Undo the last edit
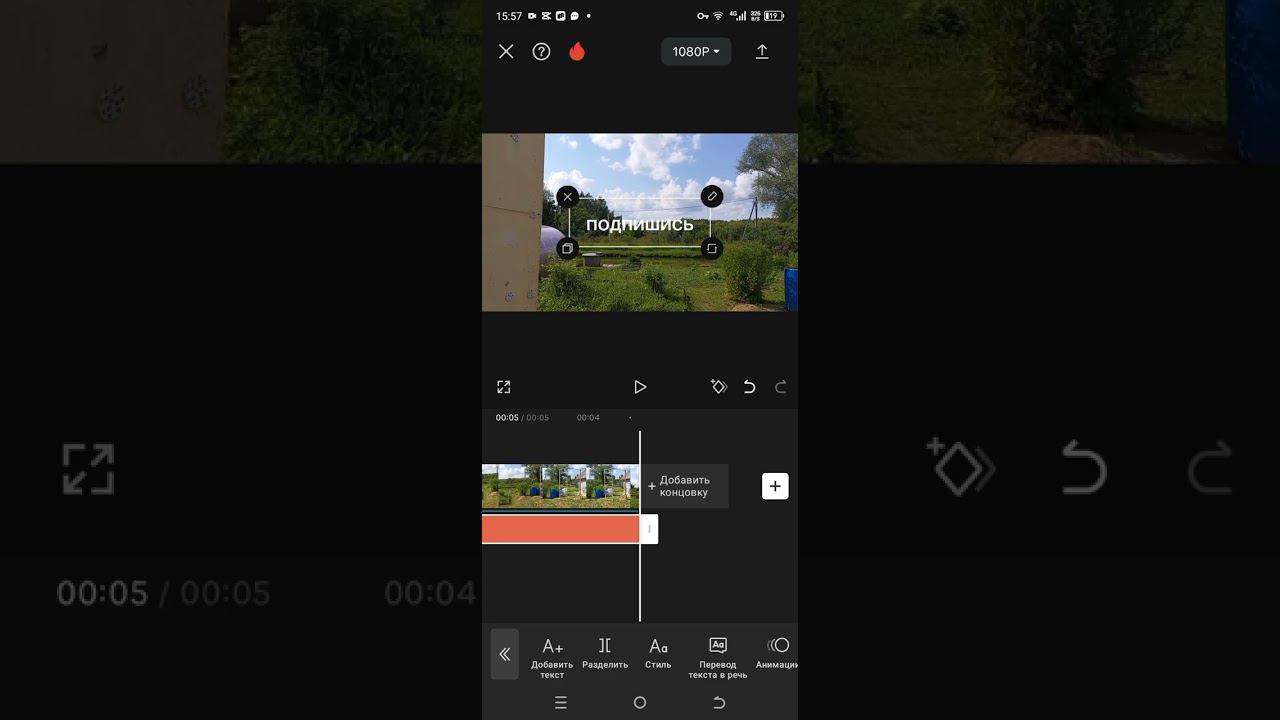 749,387
